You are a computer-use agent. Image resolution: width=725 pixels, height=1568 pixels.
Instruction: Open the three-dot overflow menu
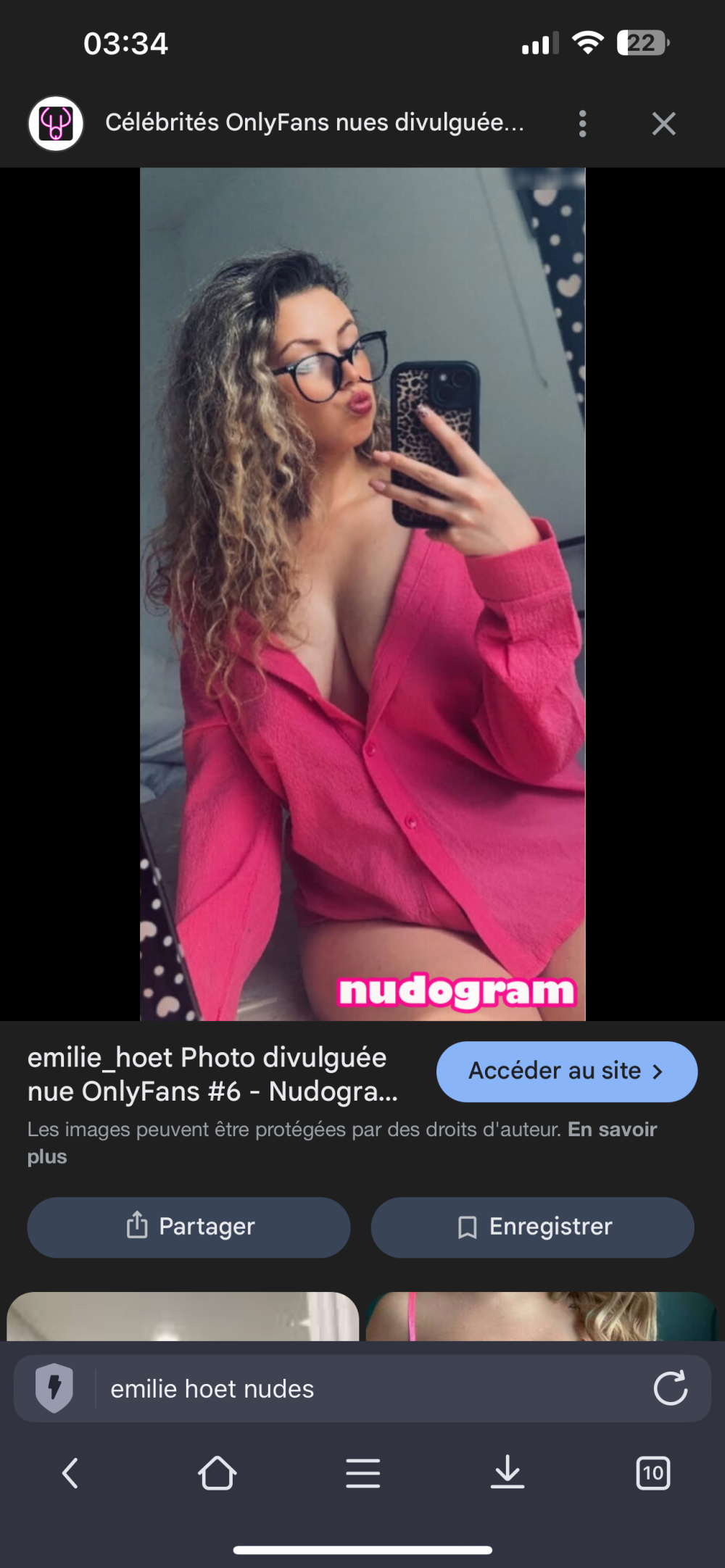pos(582,124)
